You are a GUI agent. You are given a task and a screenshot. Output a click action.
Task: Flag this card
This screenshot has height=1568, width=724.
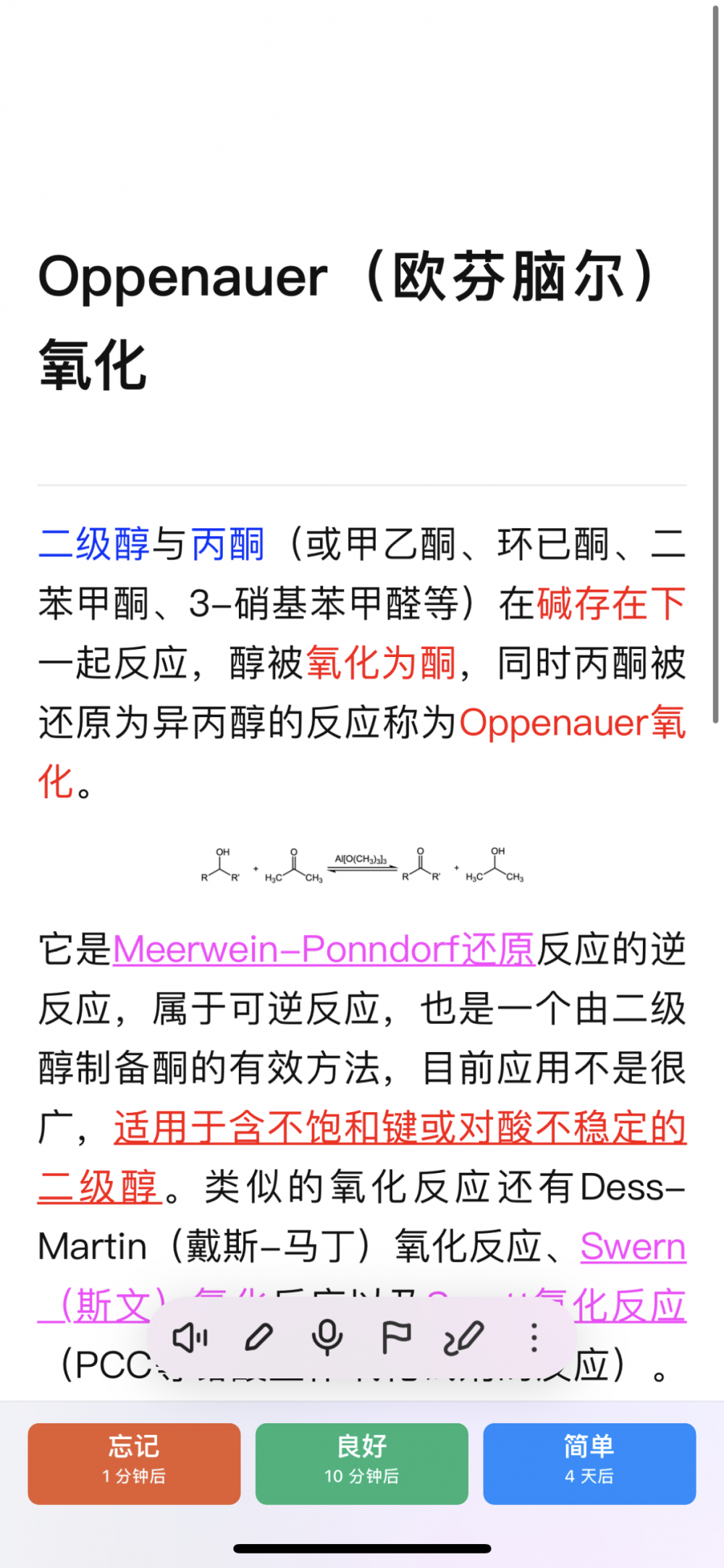396,1338
